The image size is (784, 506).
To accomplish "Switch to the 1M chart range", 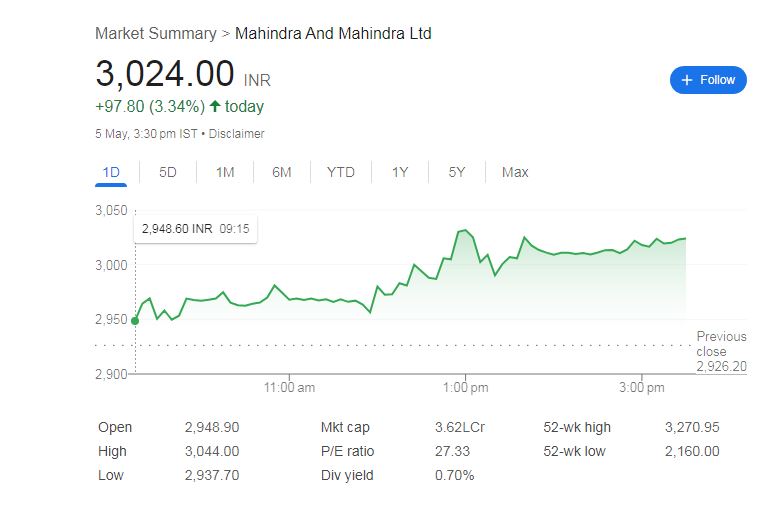I will point(225,172).
